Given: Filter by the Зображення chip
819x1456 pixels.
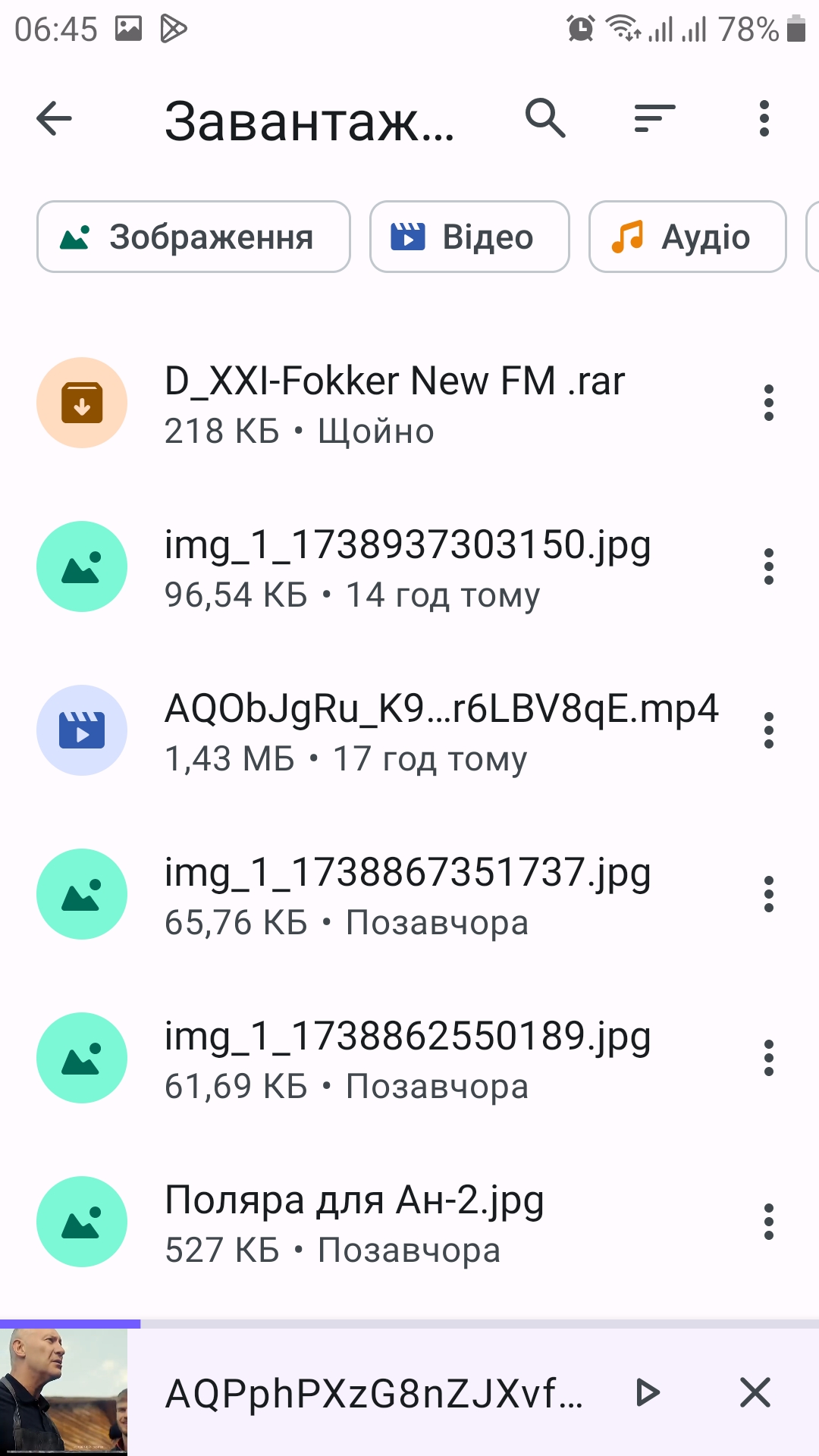Looking at the screenshot, I should click(x=193, y=237).
